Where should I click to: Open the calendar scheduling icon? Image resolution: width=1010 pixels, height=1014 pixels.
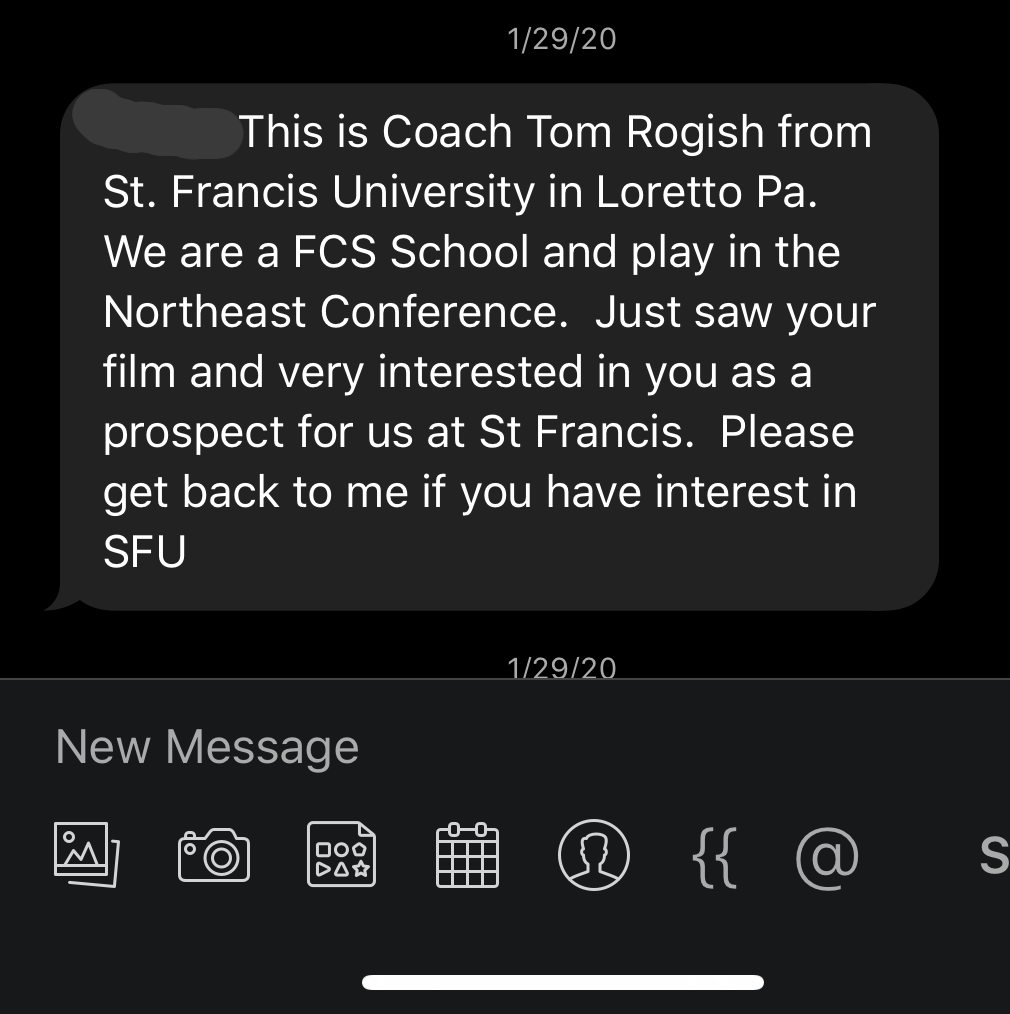coord(467,855)
